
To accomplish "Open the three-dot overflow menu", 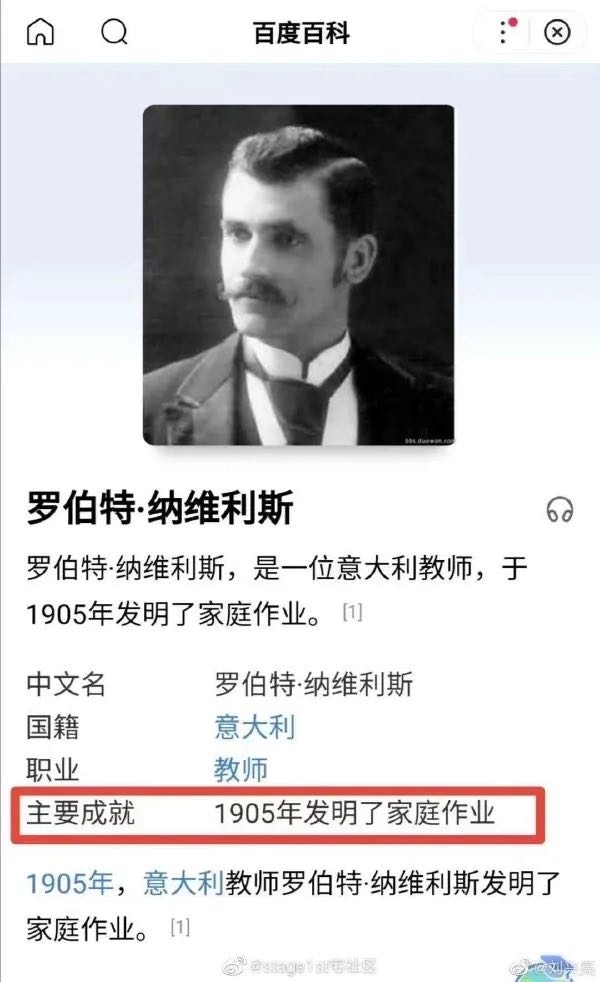I will (505, 32).
